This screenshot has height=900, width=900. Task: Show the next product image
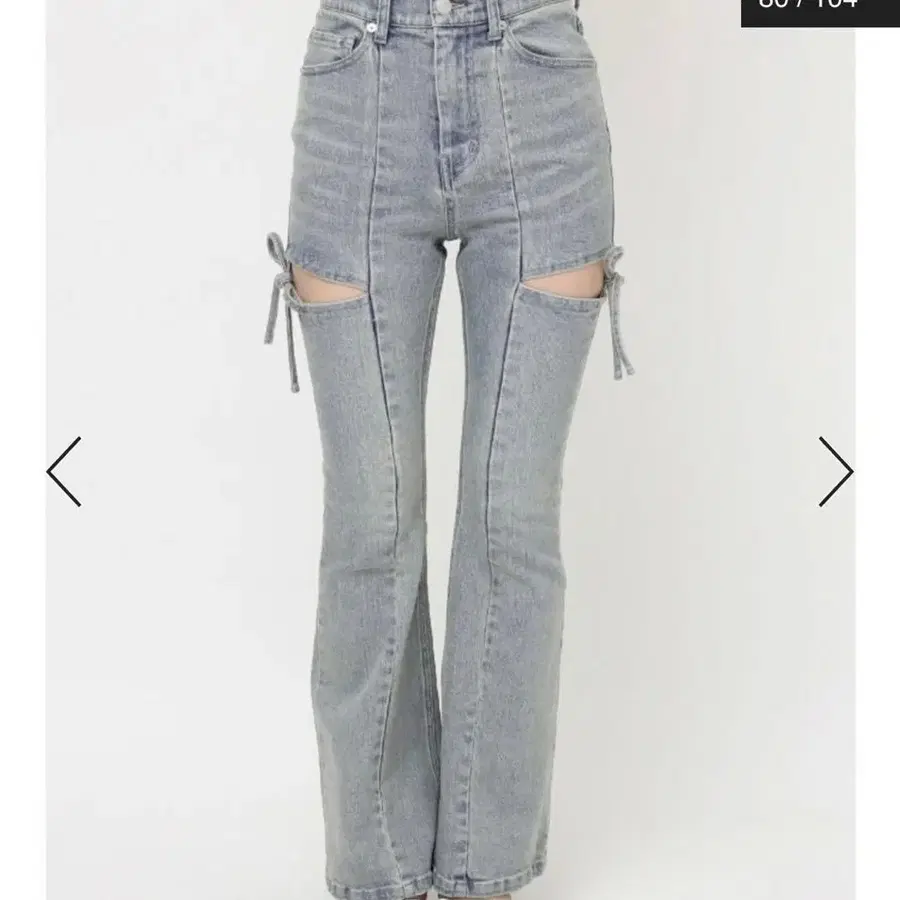(835, 471)
